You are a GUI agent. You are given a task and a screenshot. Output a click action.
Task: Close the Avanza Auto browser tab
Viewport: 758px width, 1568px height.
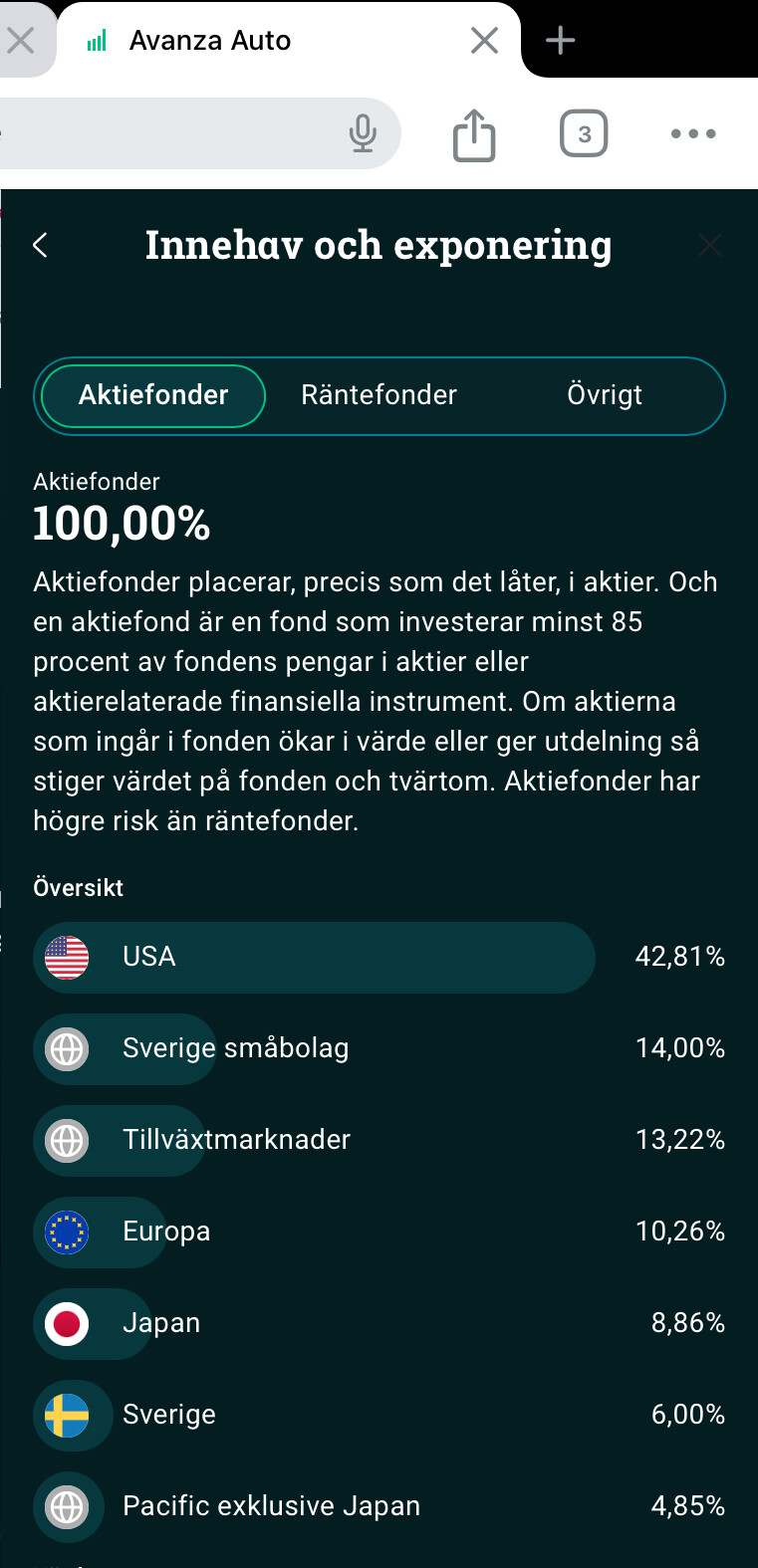click(x=484, y=41)
